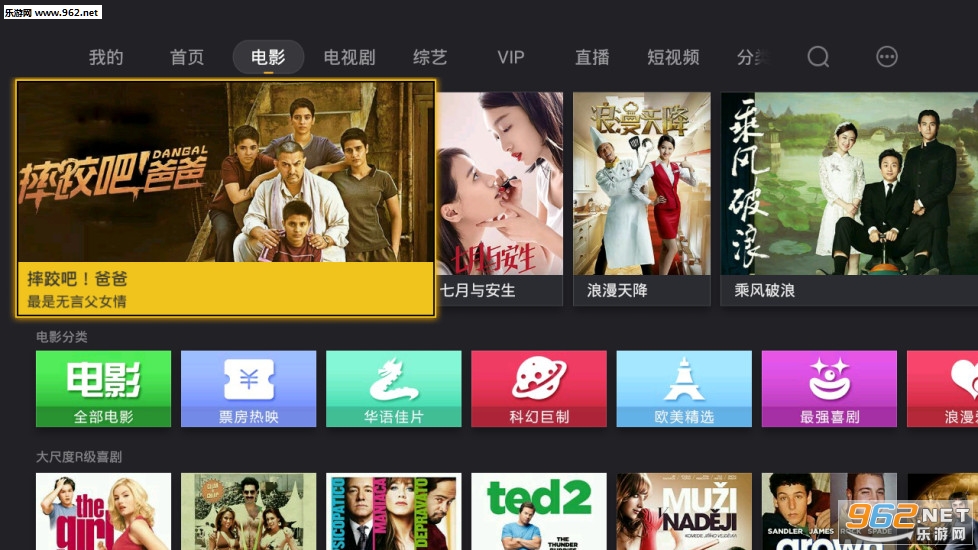Screen dimensions: 978x550
Task: Browse the 全部电影 category
Action: click(103, 388)
